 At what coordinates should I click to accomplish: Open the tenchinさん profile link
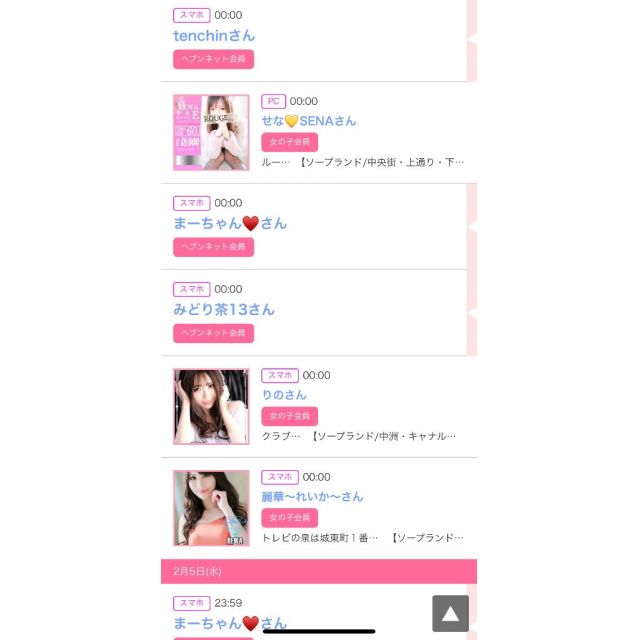tap(213, 36)
